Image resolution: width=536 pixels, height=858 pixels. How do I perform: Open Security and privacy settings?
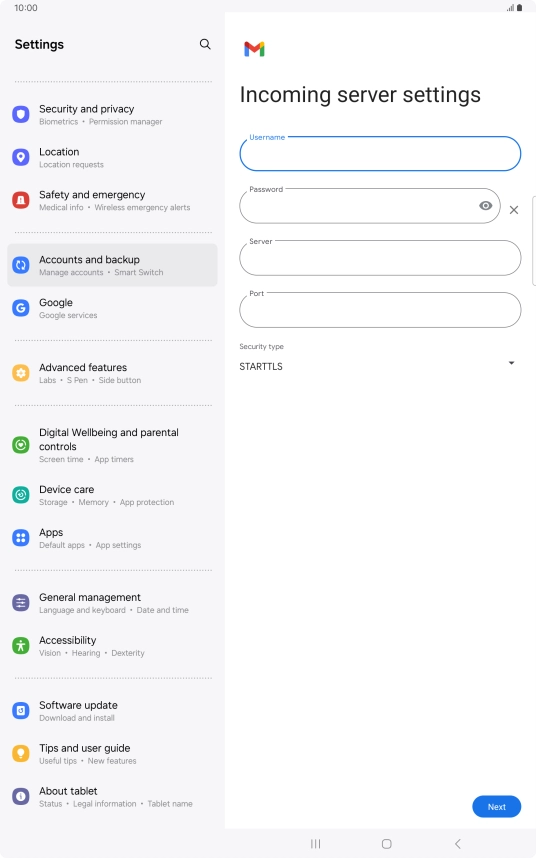(x=112, y=114)
